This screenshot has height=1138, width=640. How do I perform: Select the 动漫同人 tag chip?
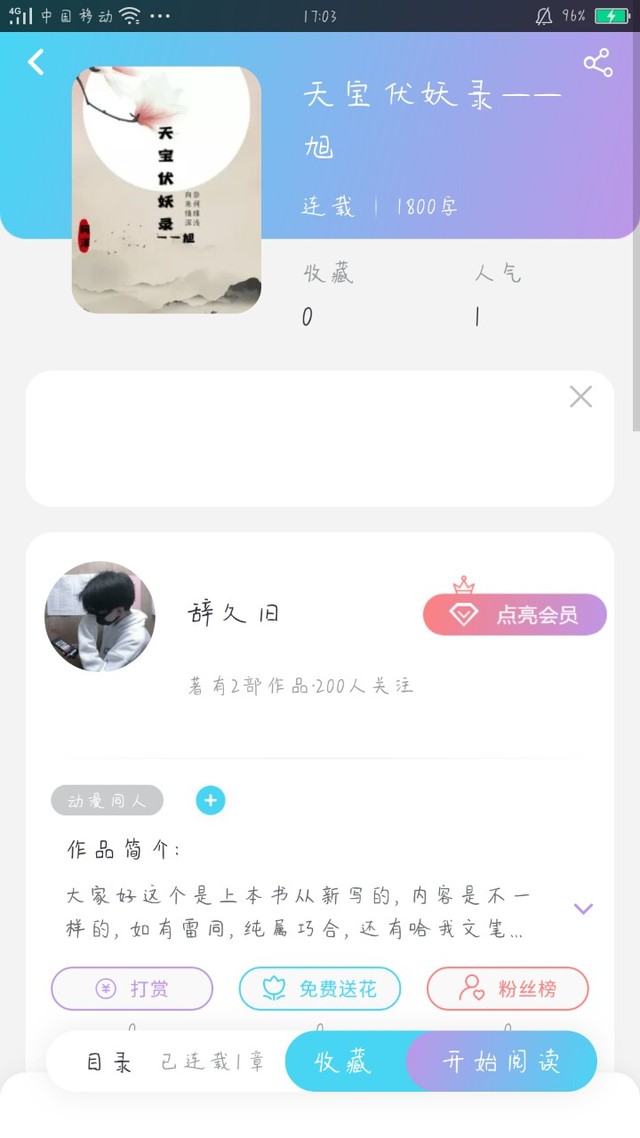pyautogui.click(x=107, y=801)
